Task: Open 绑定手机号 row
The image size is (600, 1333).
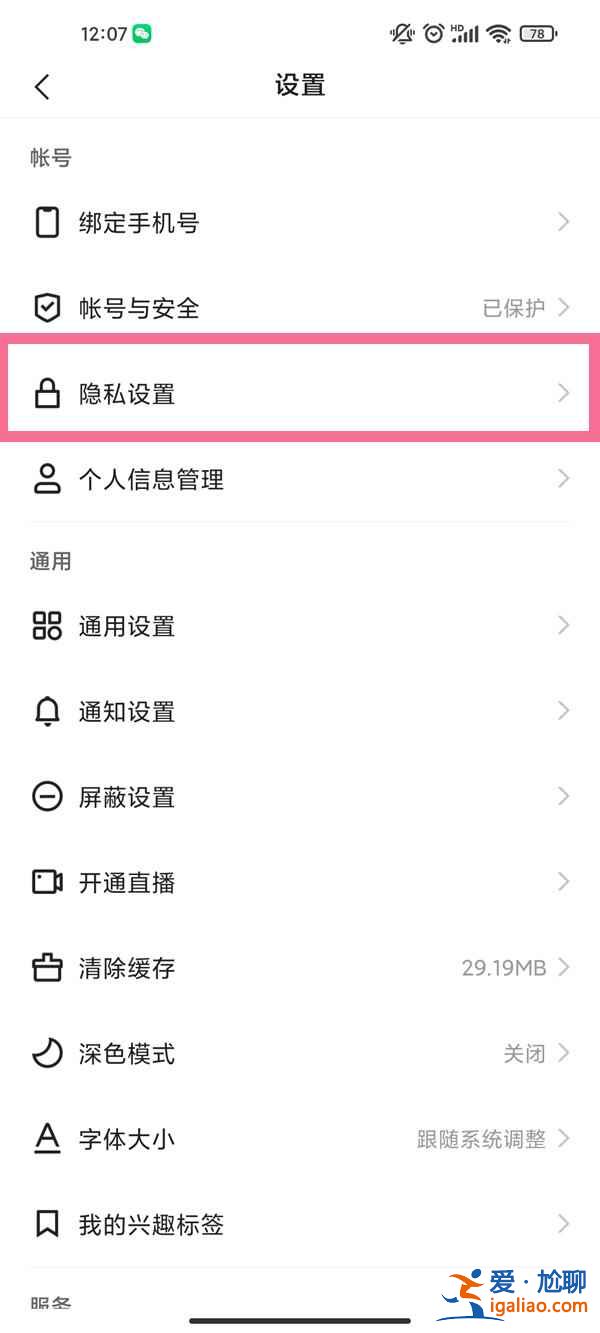Action: pyautogui.click(x=139, y=223)
